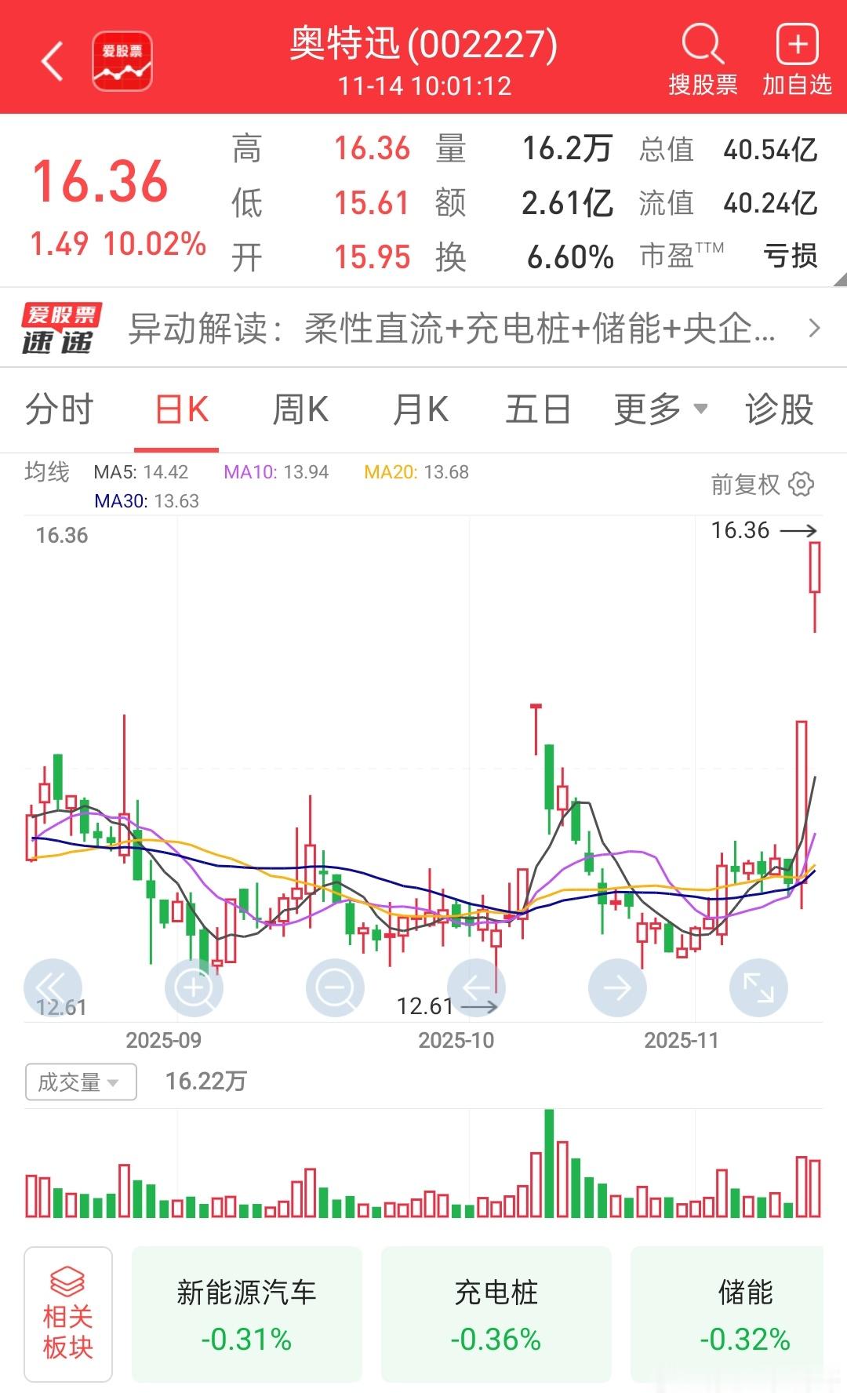
Task: Open the 前复权 chart settings gear
Action: pyautogui.click(x=801, y=484)
